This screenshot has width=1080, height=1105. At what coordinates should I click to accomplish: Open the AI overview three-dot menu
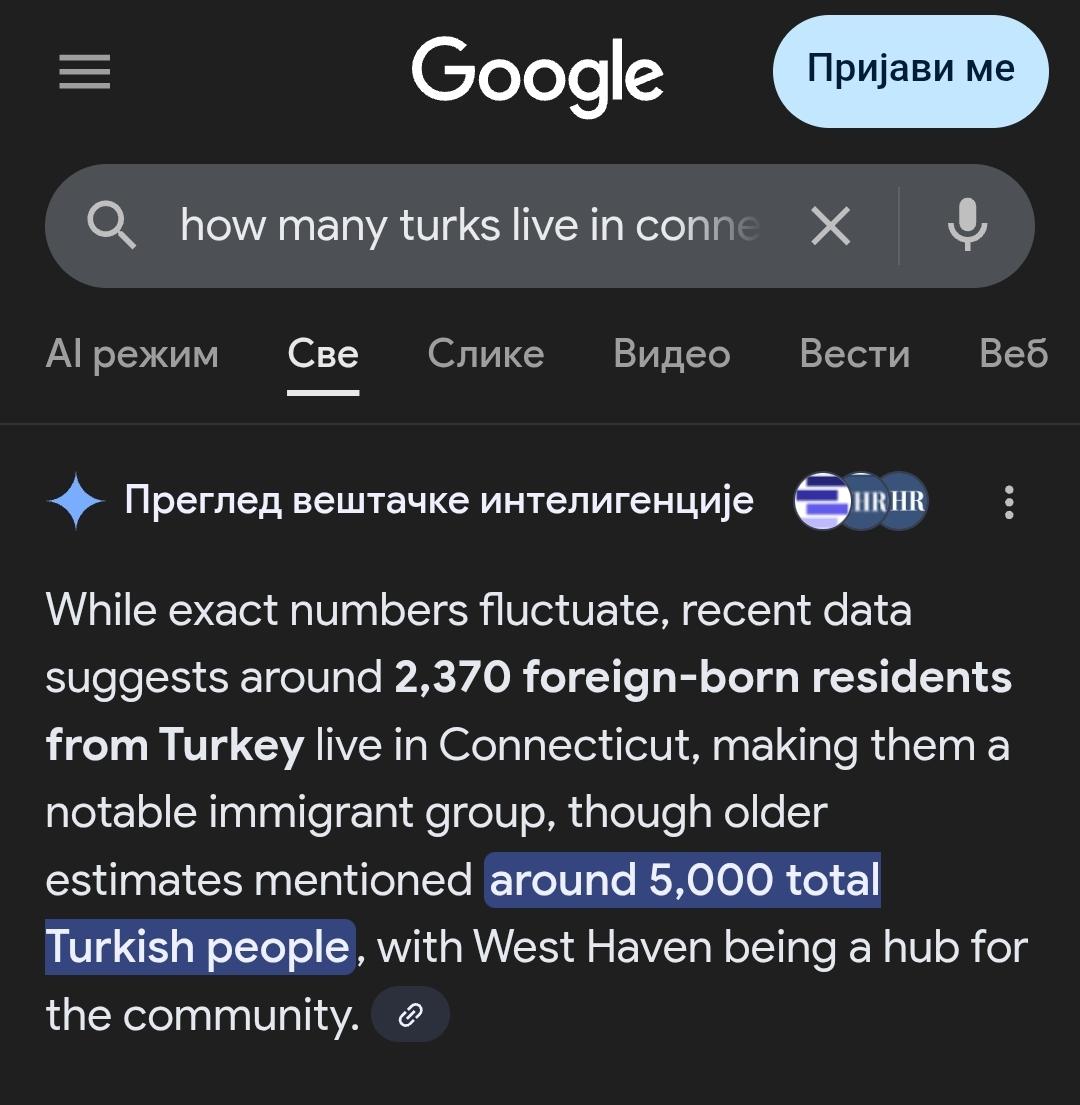coord(1009,501)
